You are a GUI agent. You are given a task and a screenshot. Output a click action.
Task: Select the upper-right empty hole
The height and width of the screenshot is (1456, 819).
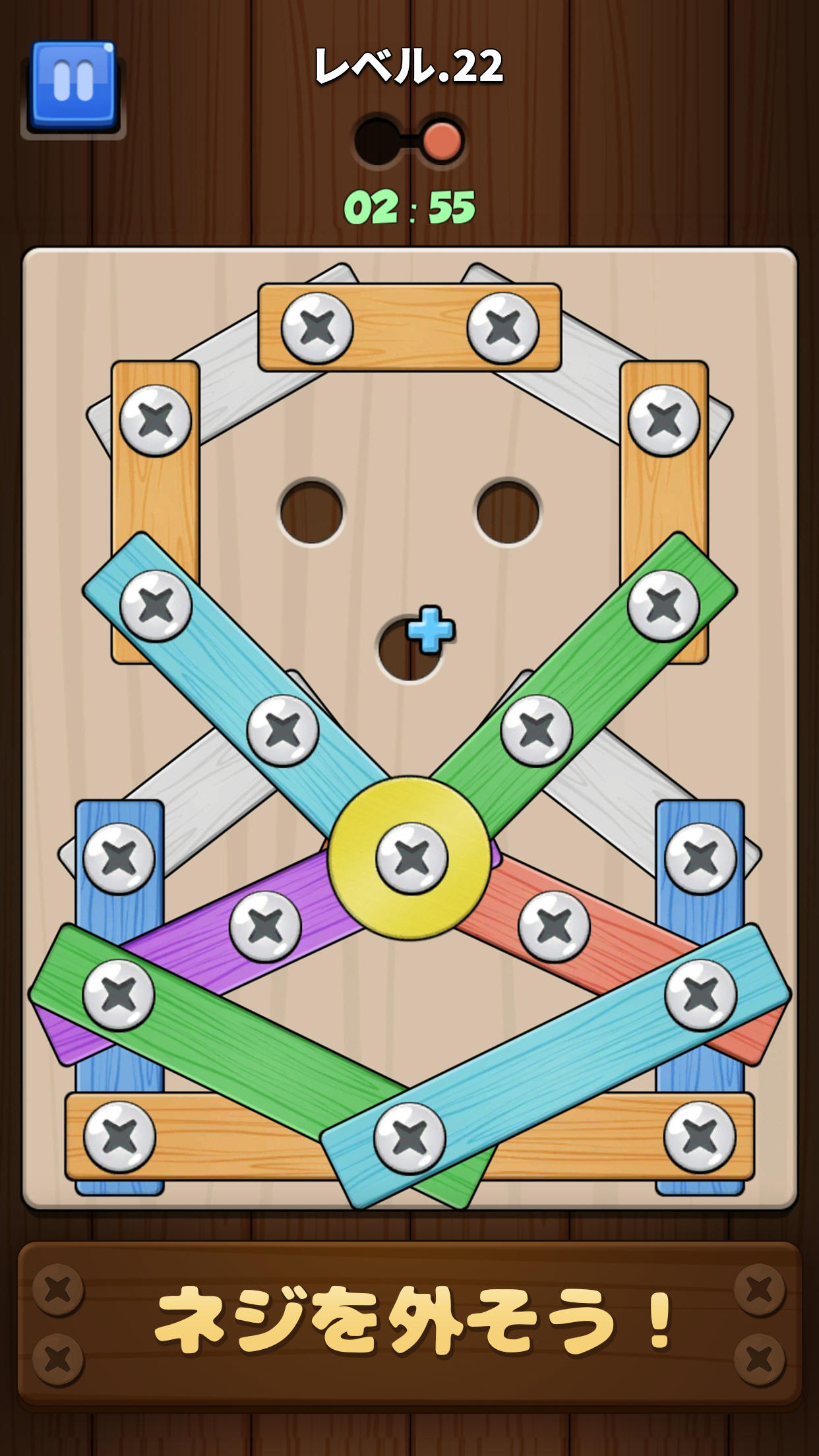508,512
